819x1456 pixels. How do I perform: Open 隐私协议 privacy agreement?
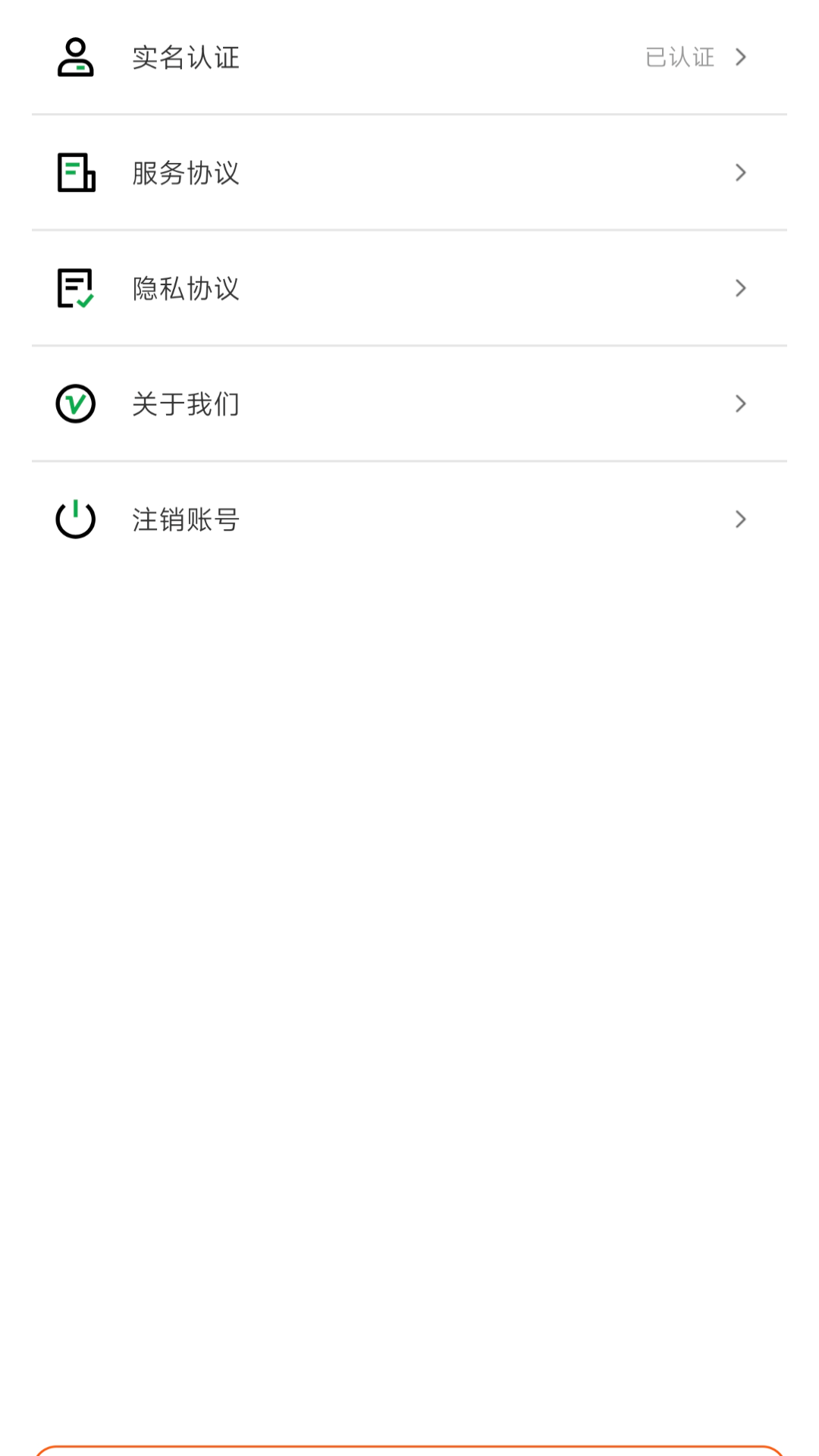[409, 288]
